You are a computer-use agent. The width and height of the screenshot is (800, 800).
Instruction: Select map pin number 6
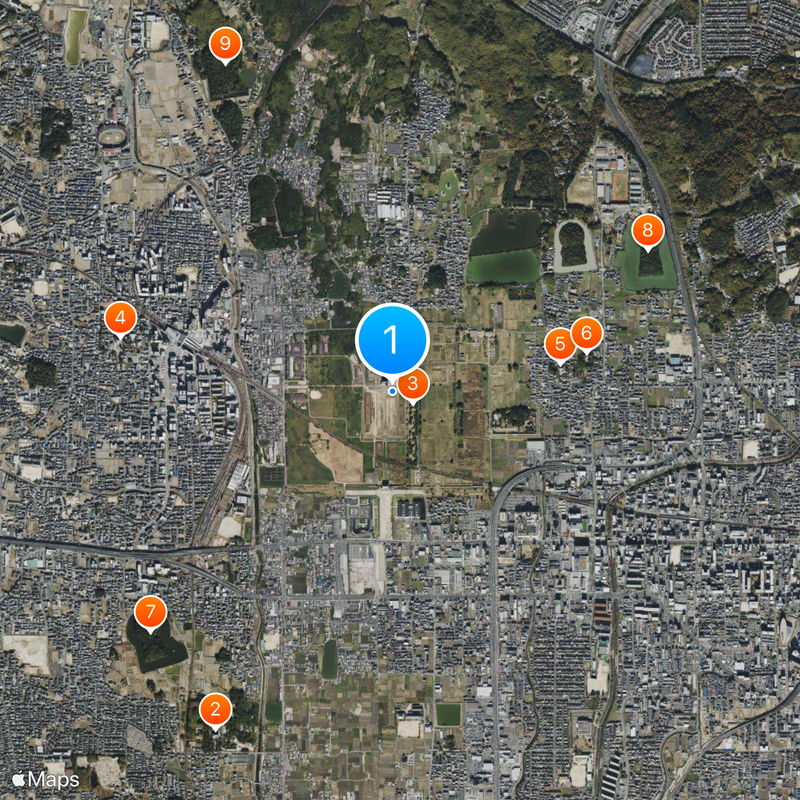587,333
